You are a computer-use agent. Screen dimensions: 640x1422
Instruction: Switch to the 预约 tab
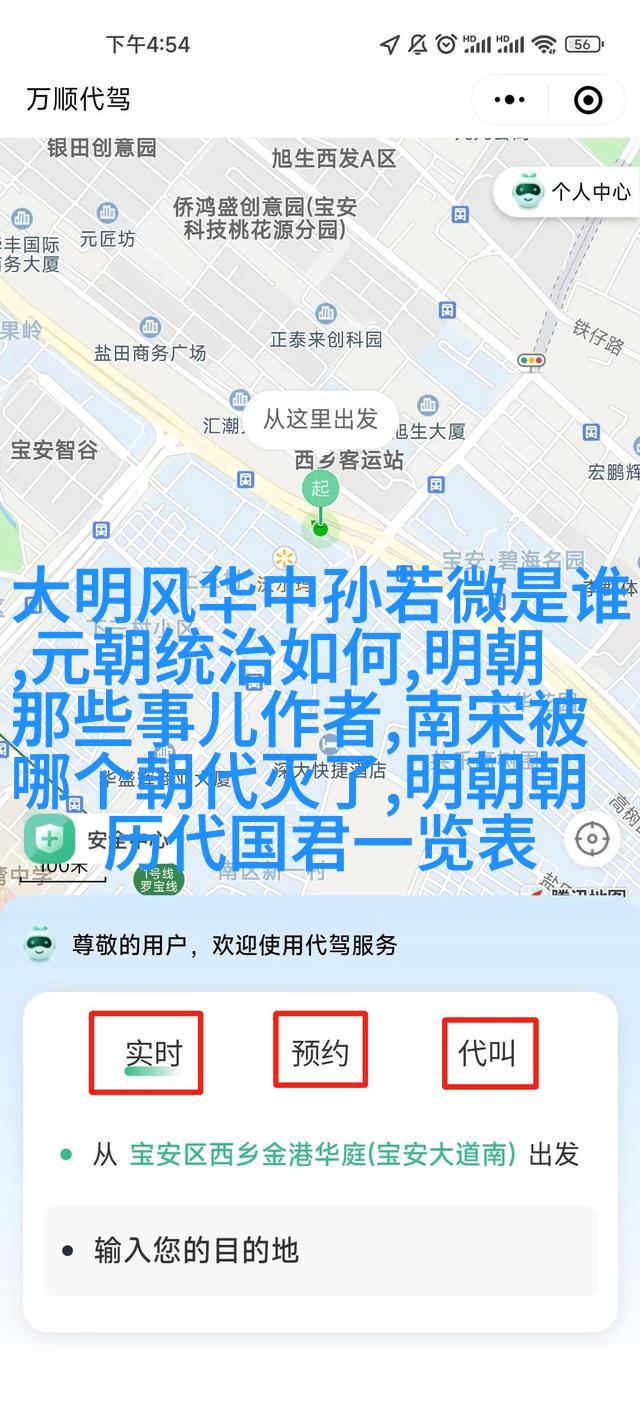pos(320,1051)
